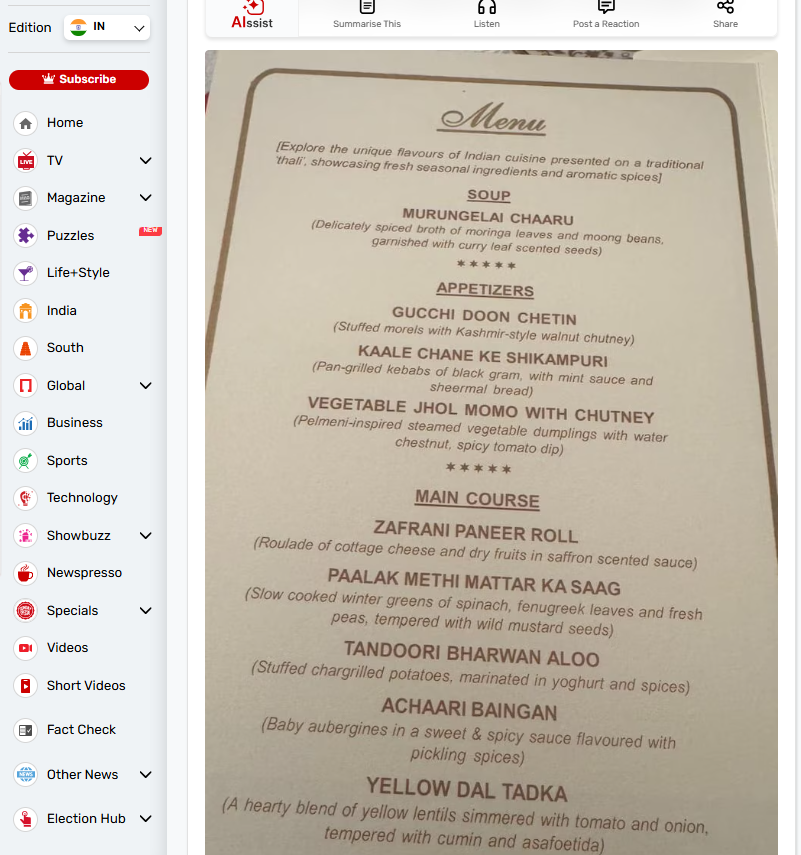The image size is (801, 855).
Task: Open Technology news
Action: pyautogui.click(x=81, y=498)
